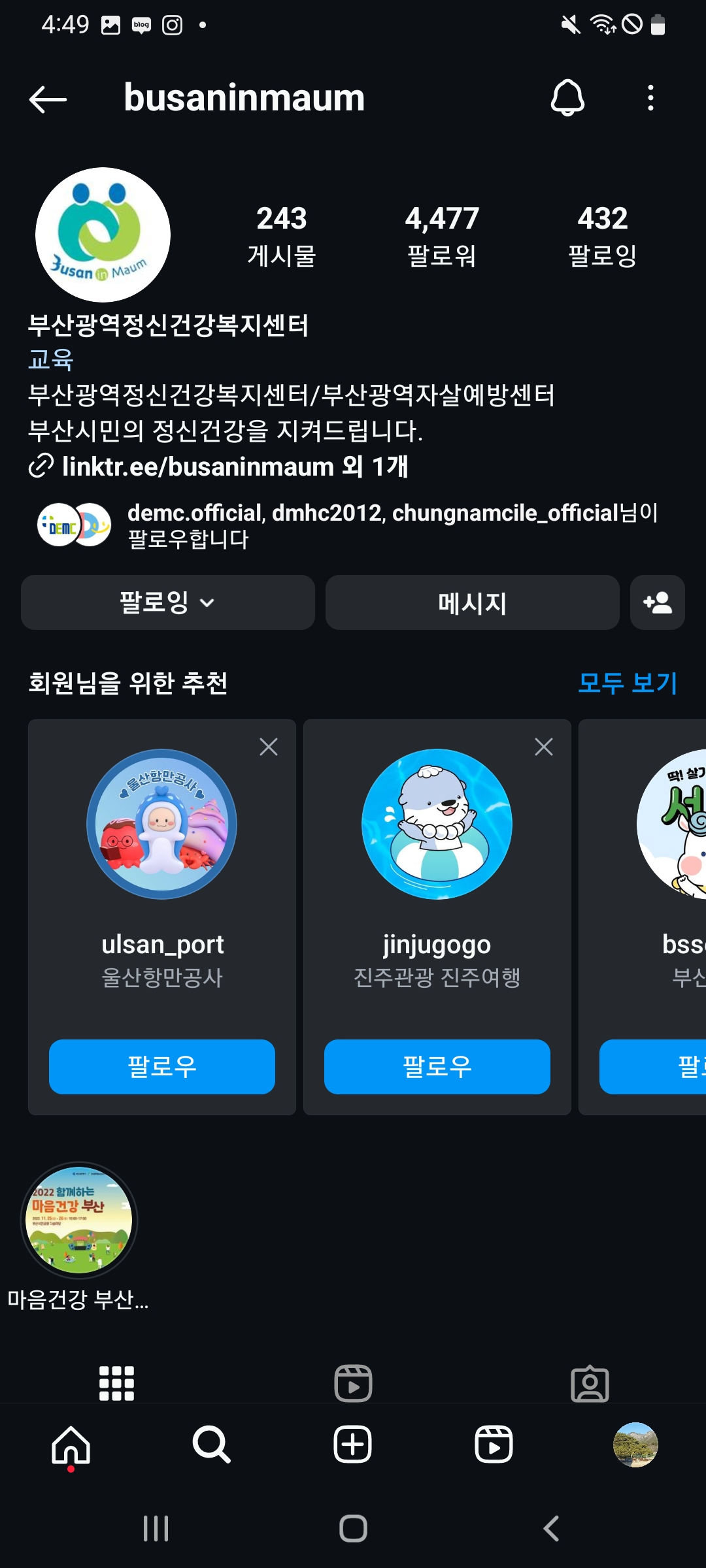See all suggestions with 모두 보기
706x1568 pixels.
[x=627, y=683]
